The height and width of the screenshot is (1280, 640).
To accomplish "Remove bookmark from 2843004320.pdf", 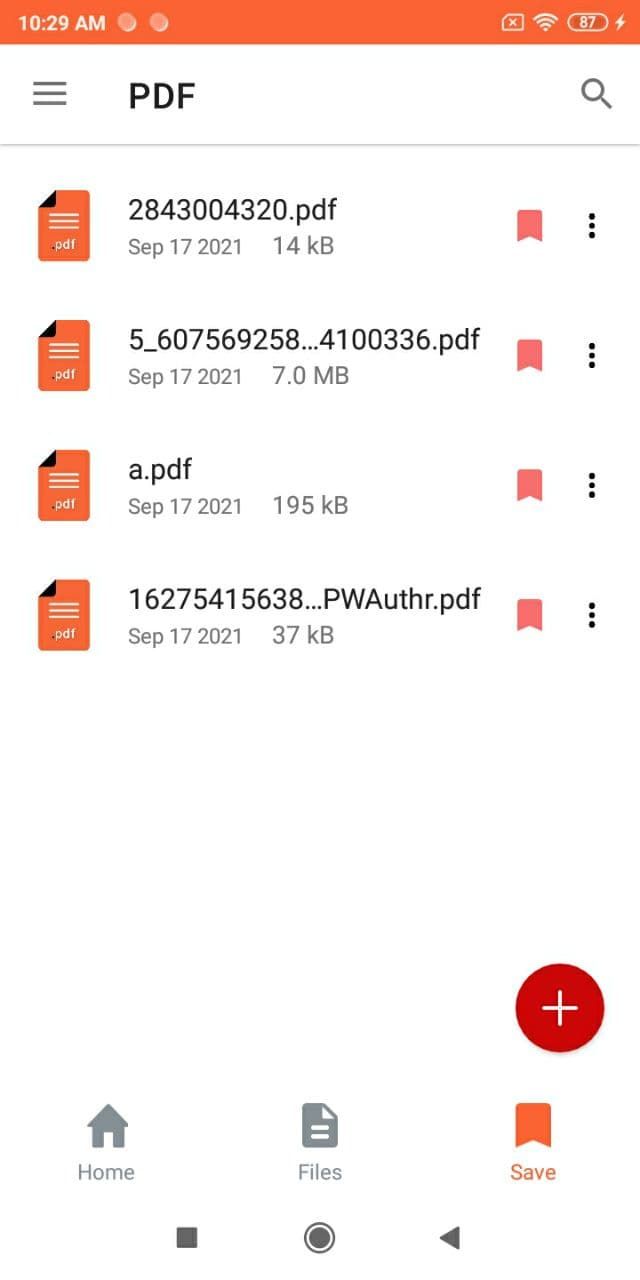I will click(529, 226).
